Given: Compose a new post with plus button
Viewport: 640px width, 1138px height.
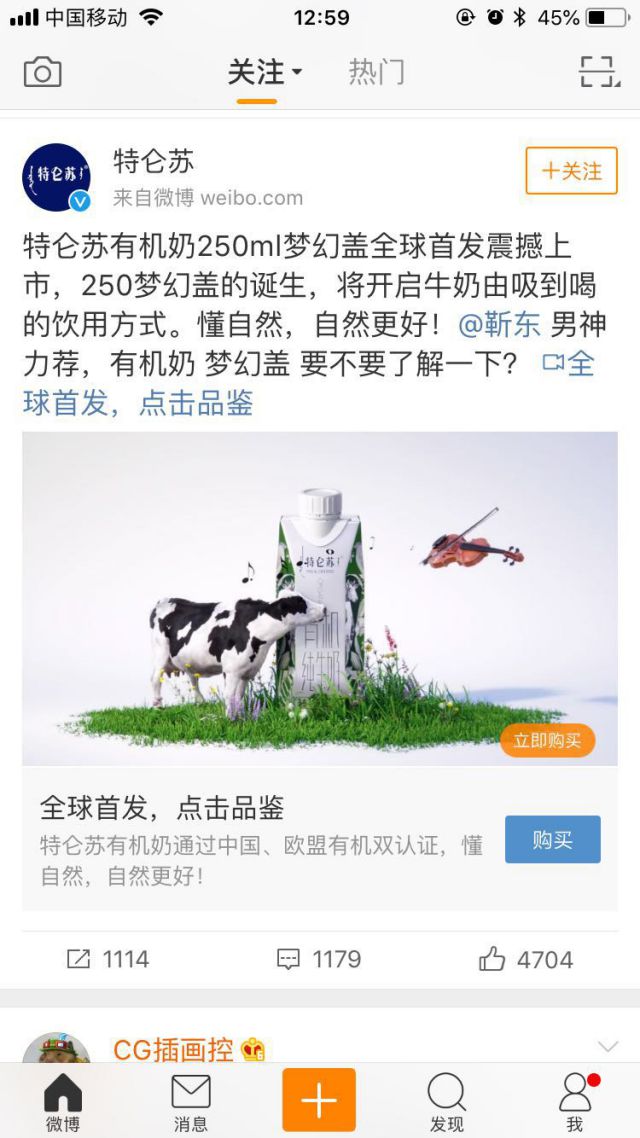Looking at the screenshot, I should click(319, 1100).
